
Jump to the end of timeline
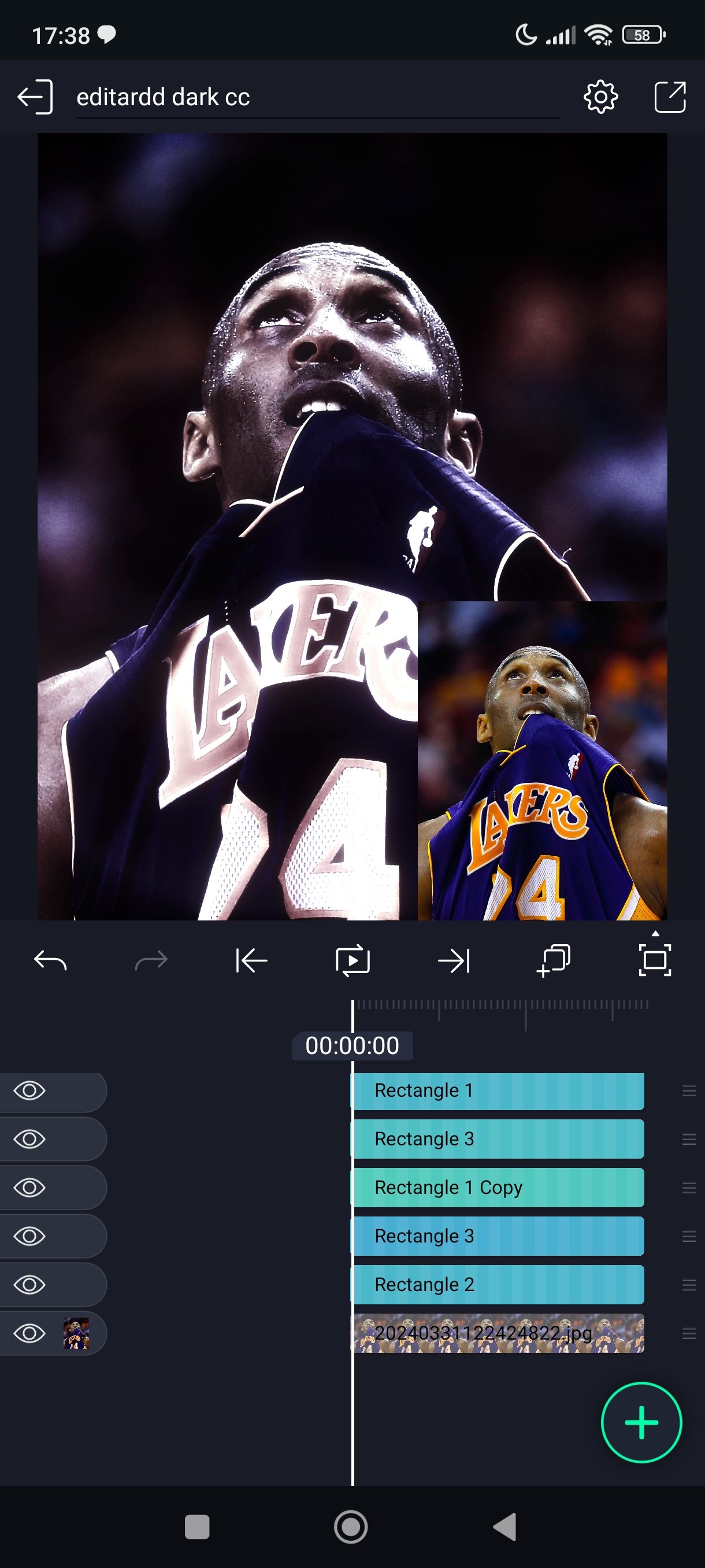454,960
